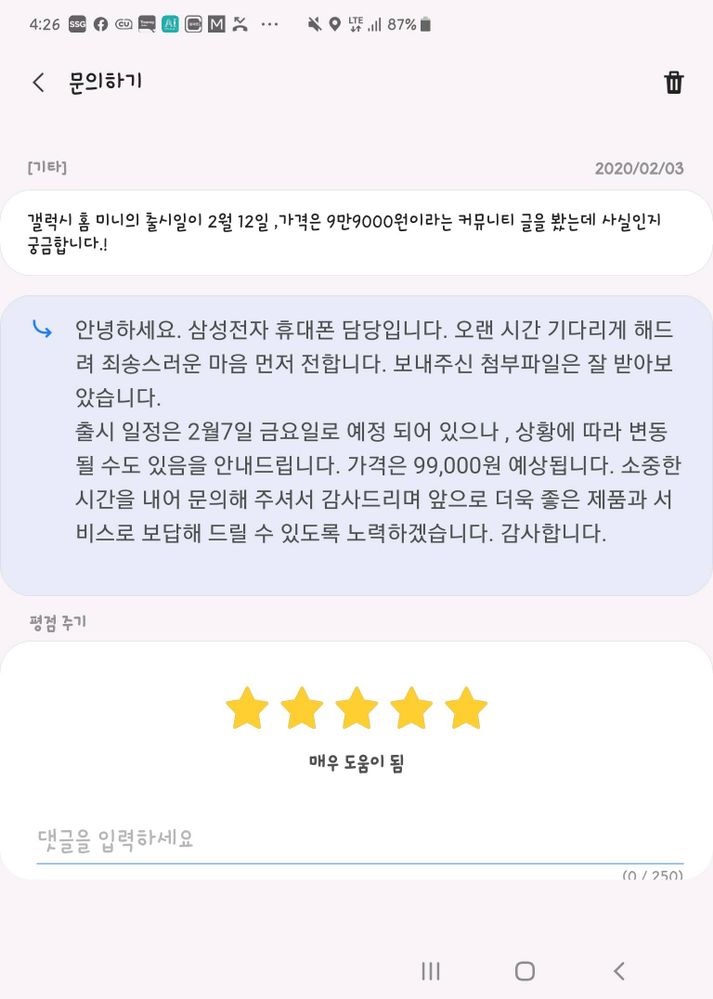Open recent apps from the navigation bar
Viewport: 713px width, 999px height.
click(431, 970)
